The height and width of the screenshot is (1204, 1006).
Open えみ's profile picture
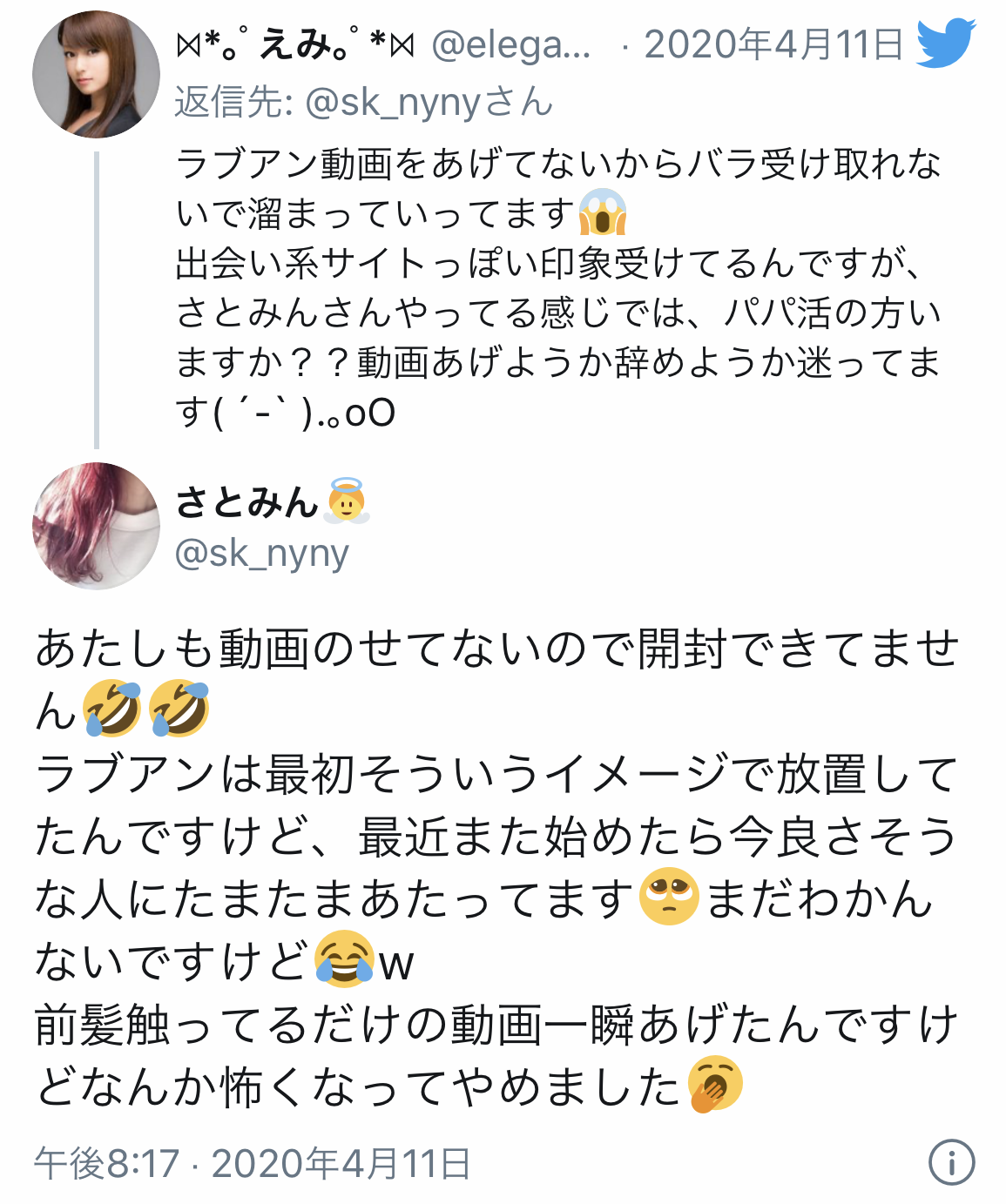click(x=96, y=75)
